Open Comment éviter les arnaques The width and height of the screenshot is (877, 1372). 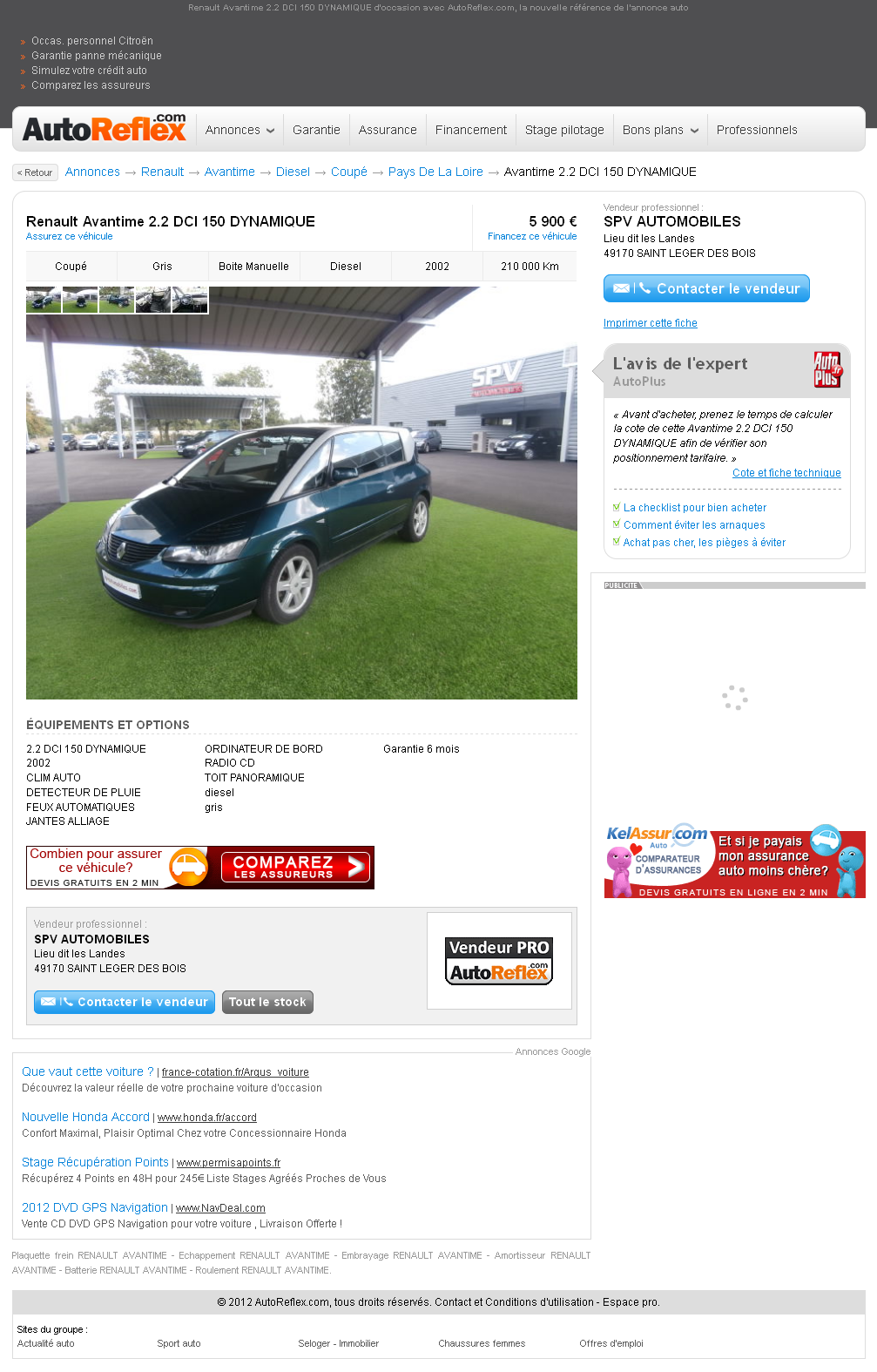(693, 525)
